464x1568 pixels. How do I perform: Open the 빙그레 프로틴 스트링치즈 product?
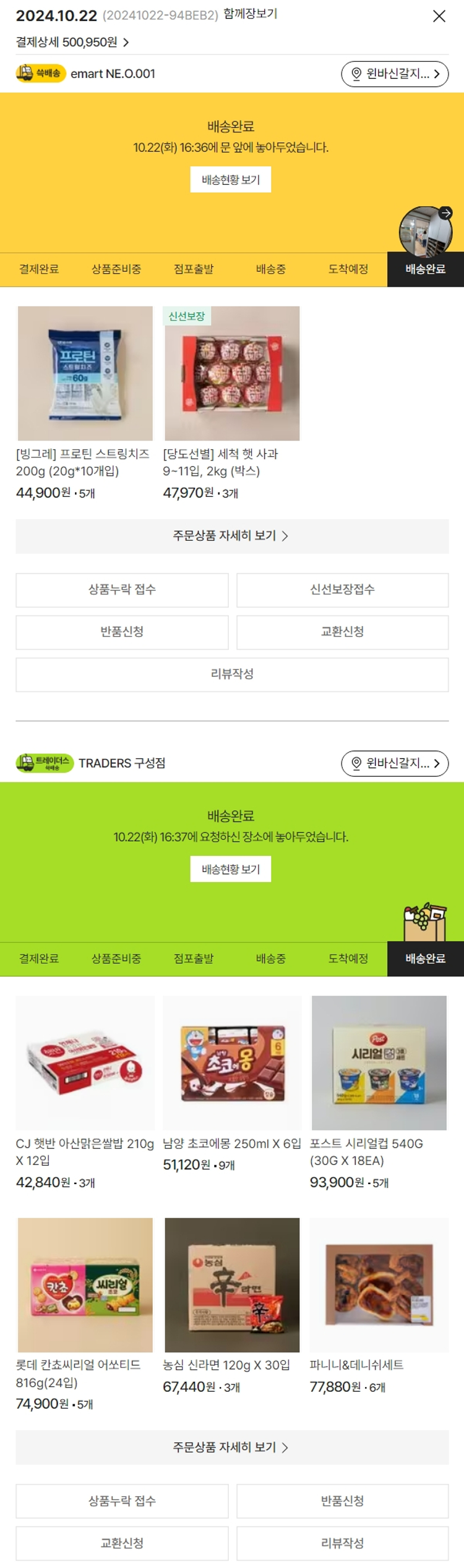click(85, 373)
